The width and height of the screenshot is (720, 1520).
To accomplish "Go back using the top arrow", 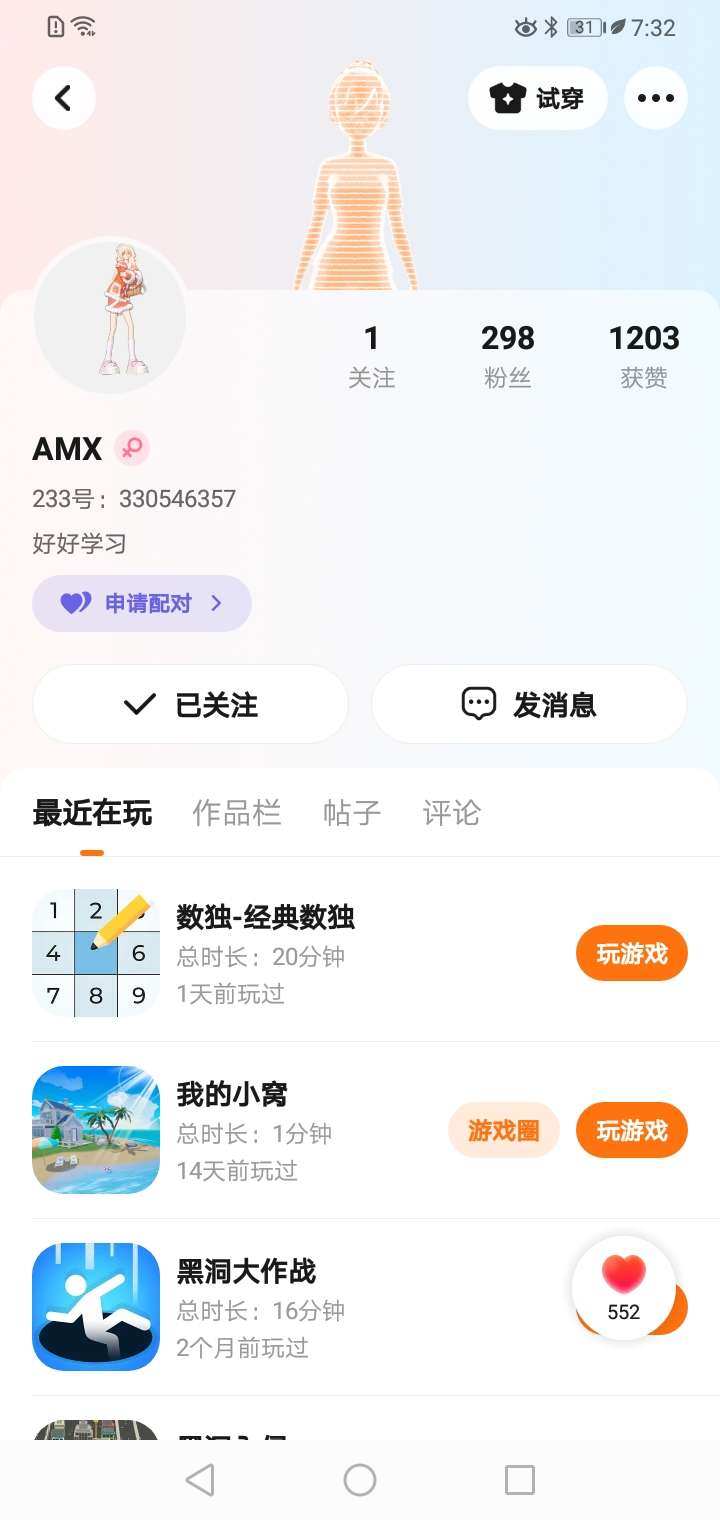I will click(64, 98).
